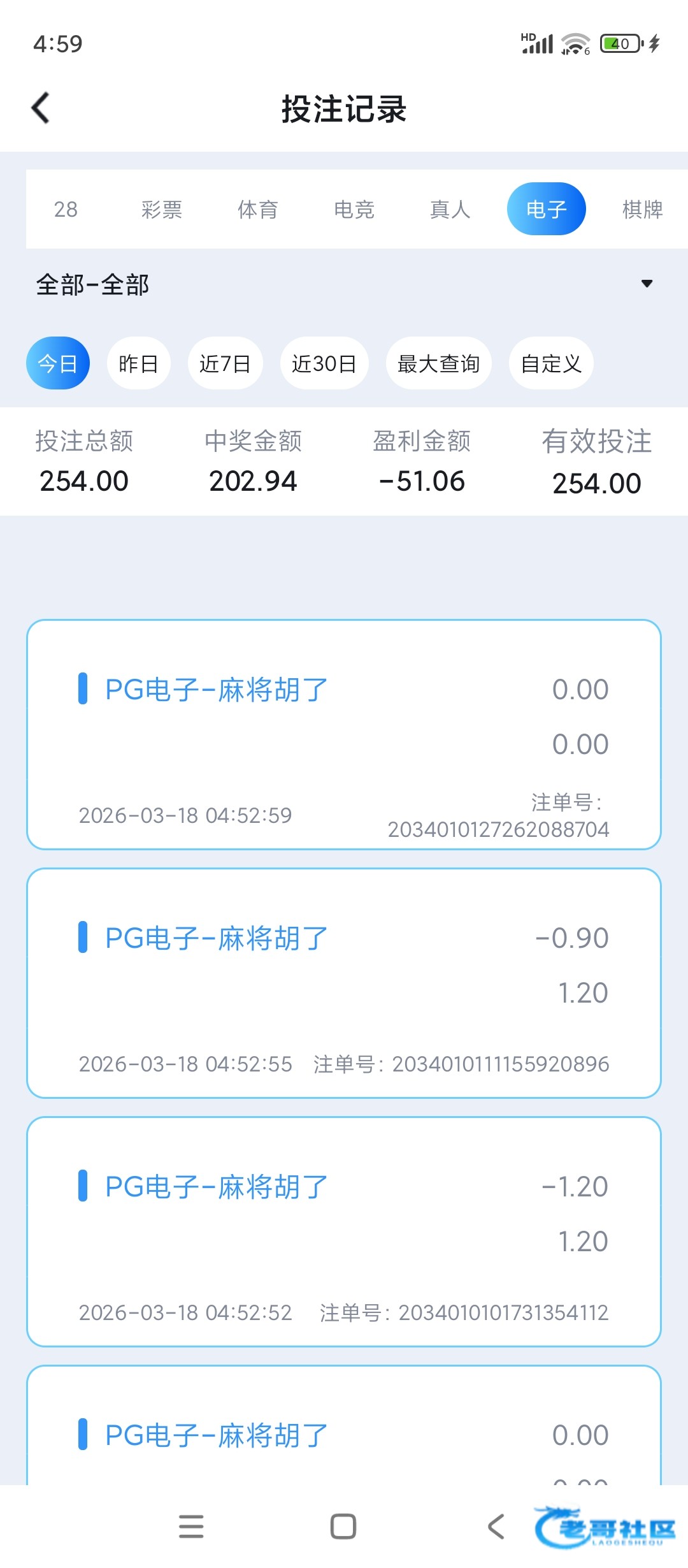Open the system recent apps menu
This screenshot has height=1568, width=688.
(x=191, y=1527)
